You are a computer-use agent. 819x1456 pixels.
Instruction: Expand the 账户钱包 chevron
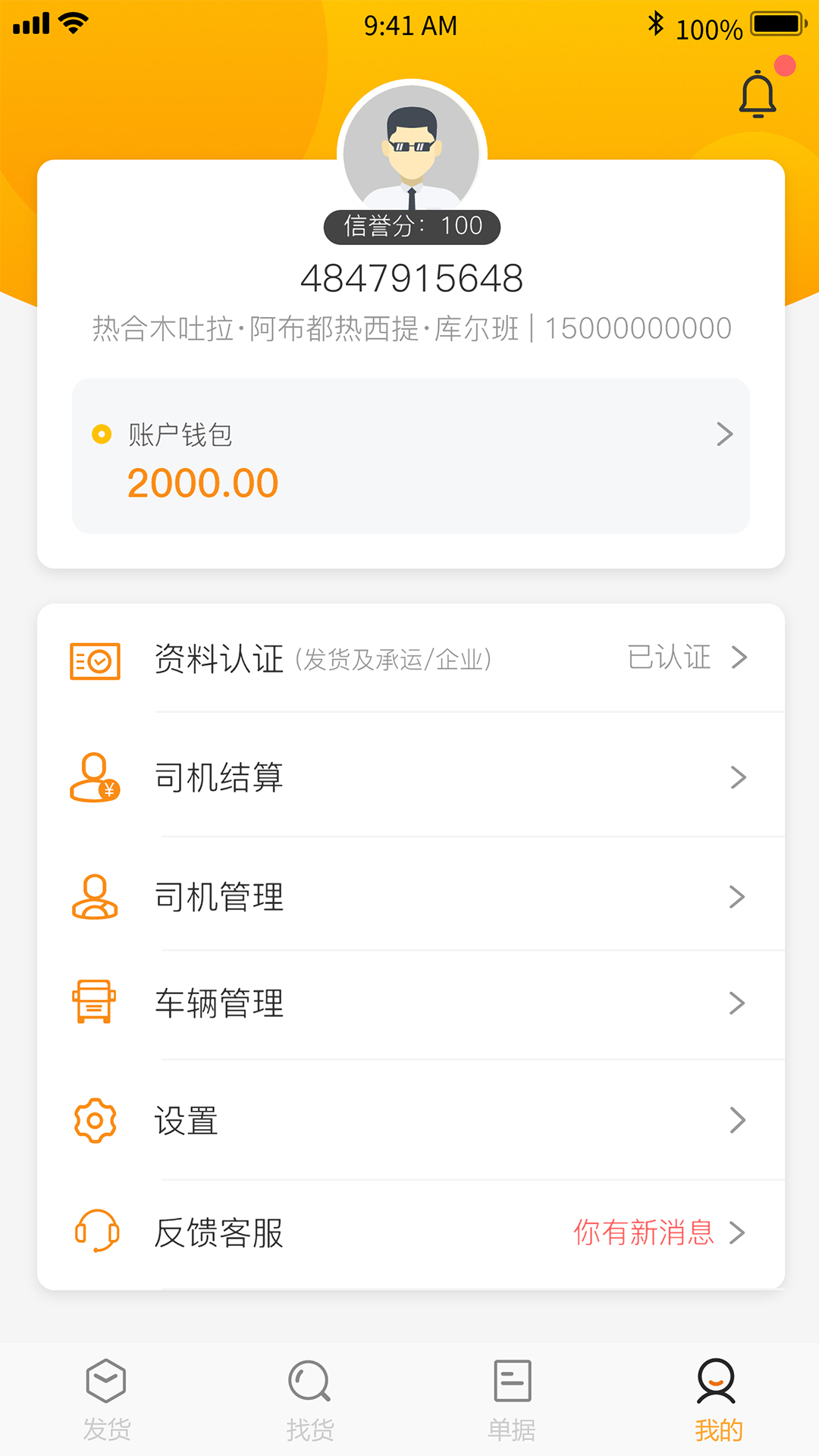coord(726,434)
